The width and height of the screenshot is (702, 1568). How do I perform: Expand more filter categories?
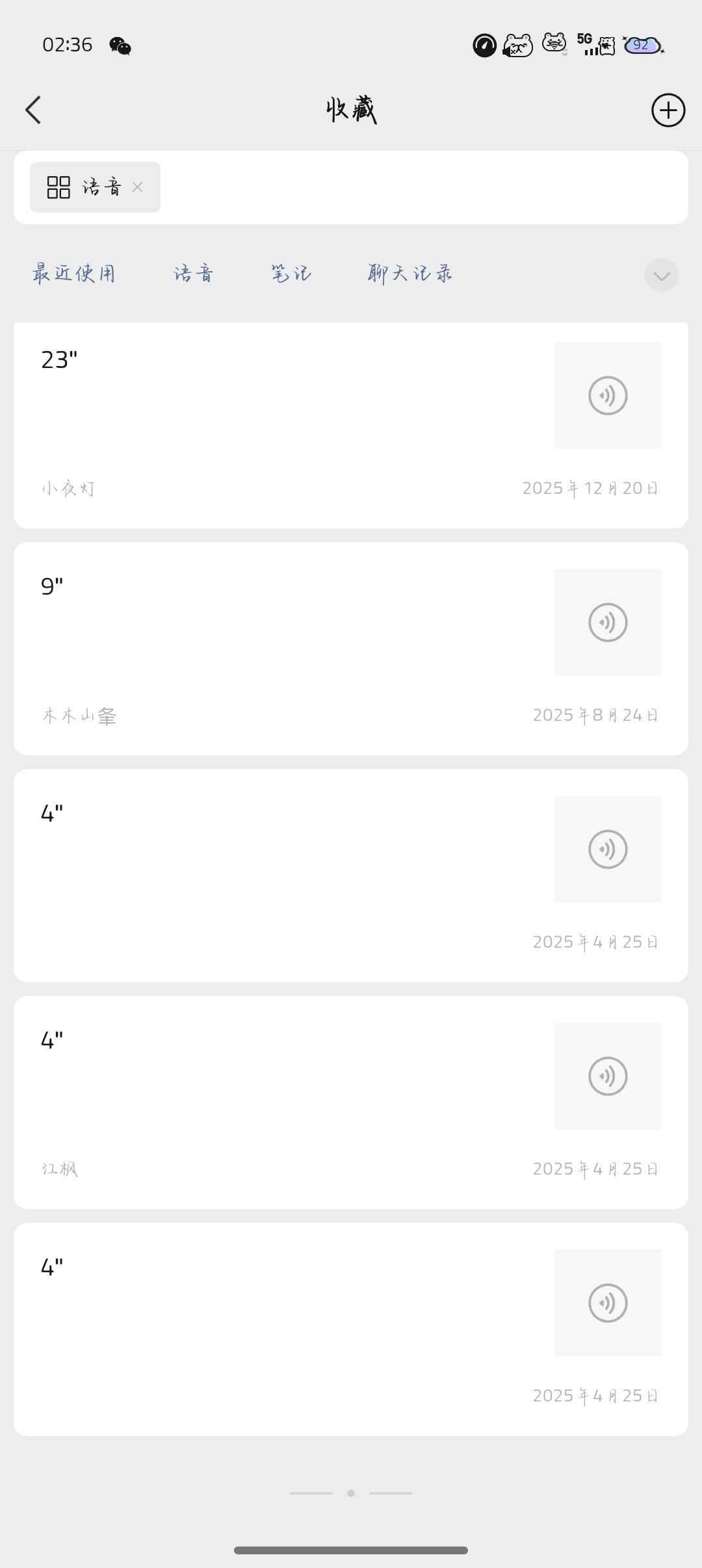(x=661, y=276)
